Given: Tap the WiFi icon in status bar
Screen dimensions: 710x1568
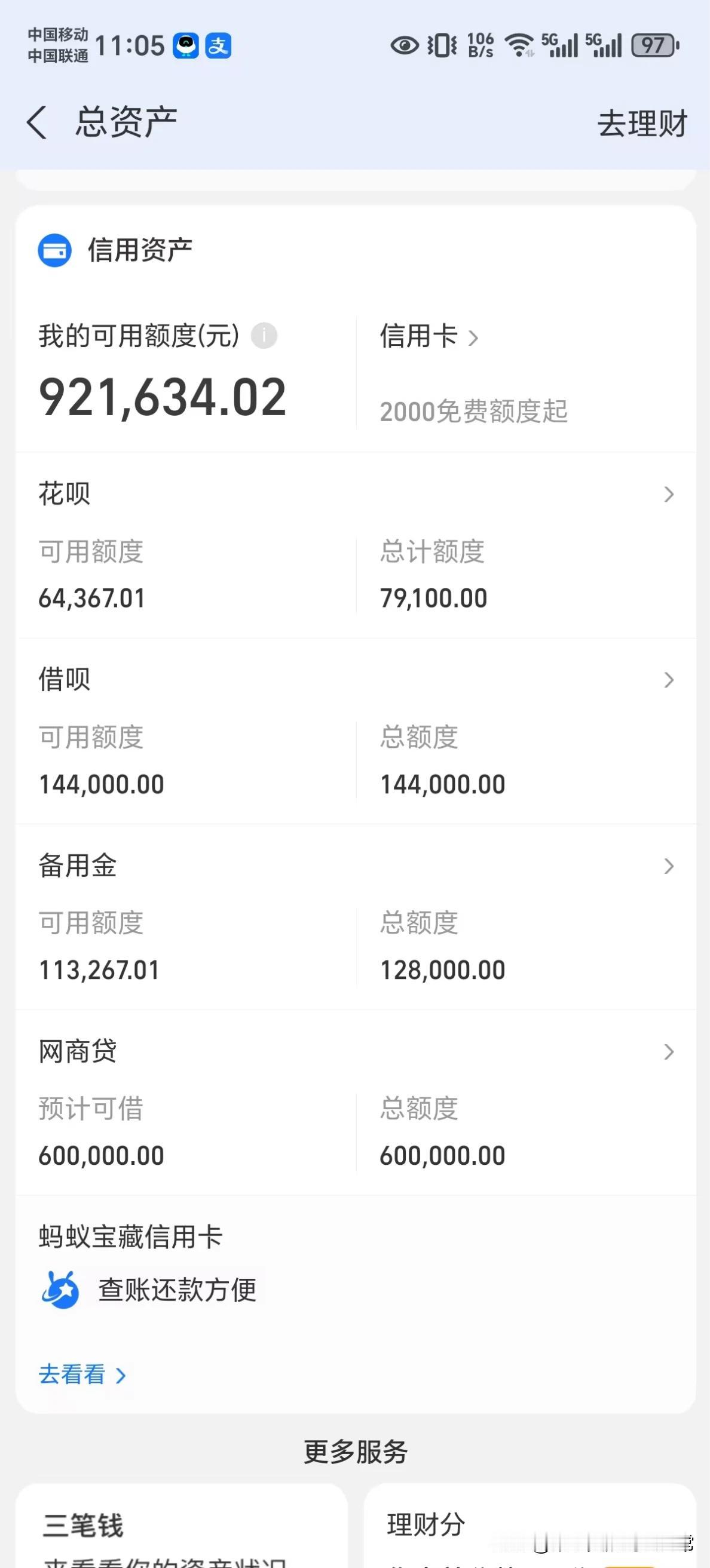Looking at the screenshot, I should 519,44.
